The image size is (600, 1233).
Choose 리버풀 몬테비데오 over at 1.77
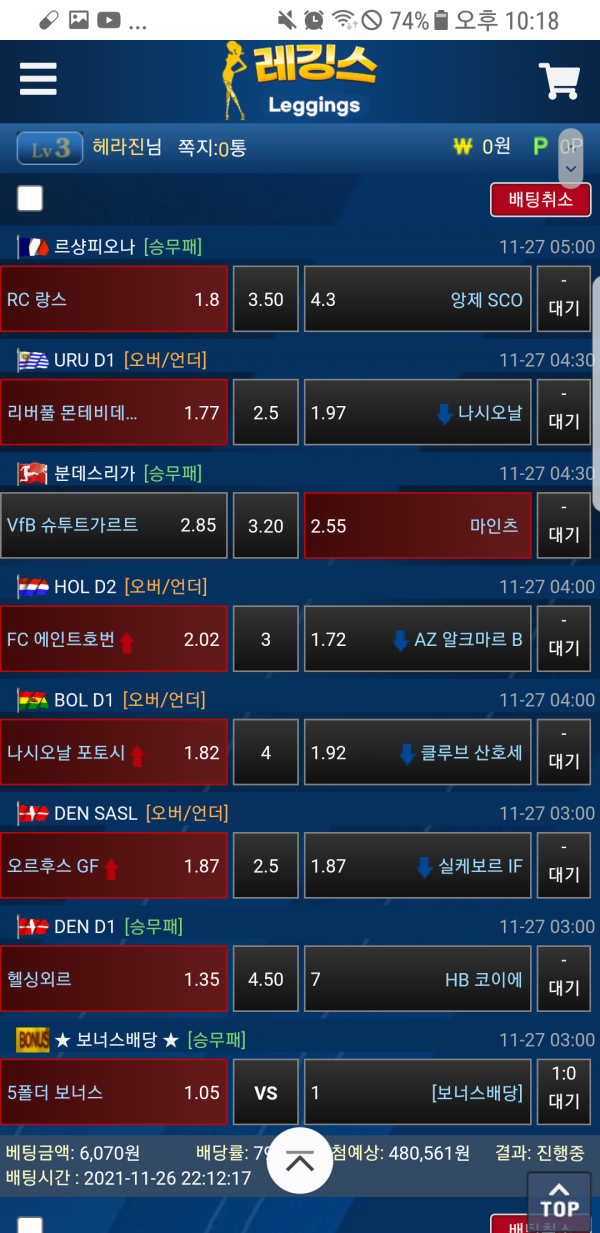(114, 412)
